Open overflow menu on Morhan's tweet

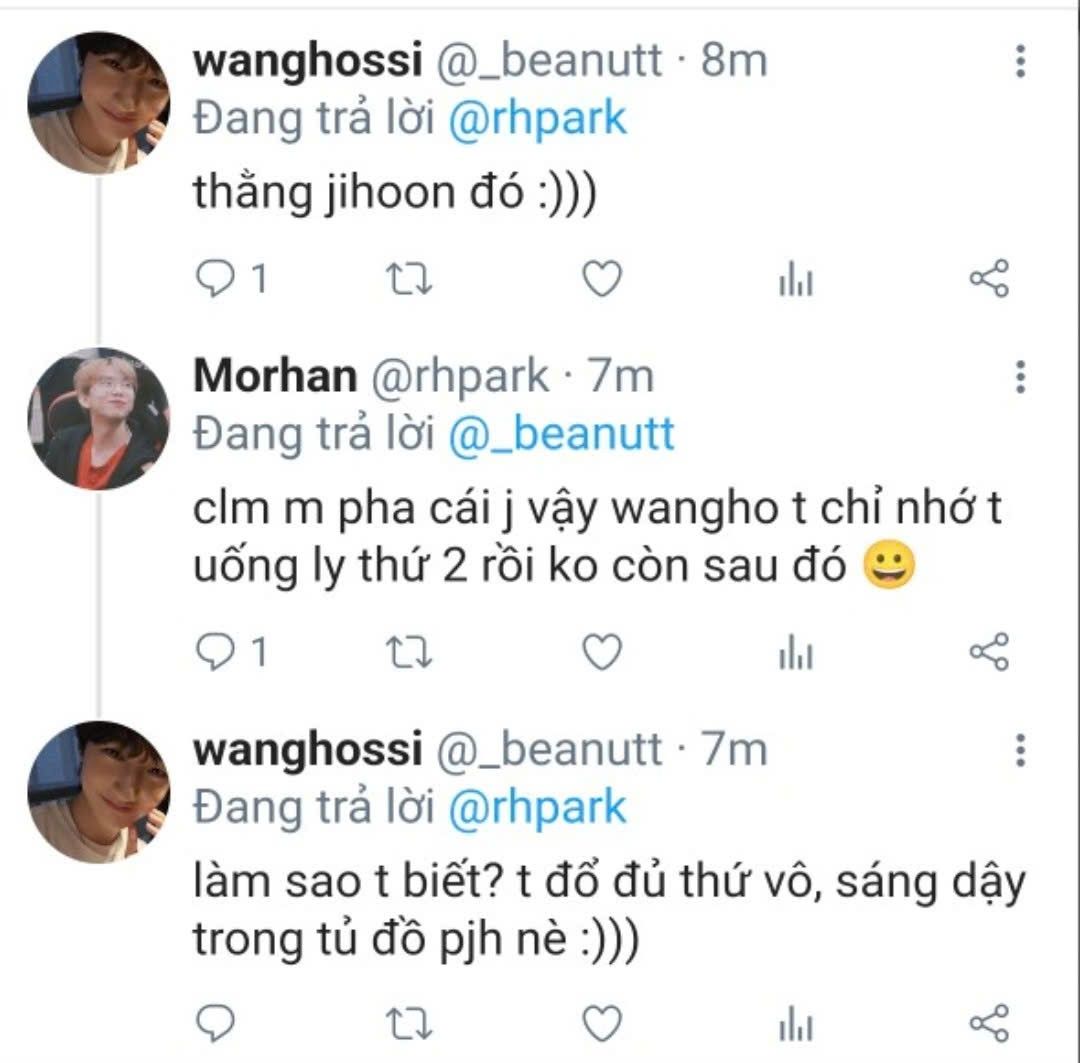[x=1021, y=377]
